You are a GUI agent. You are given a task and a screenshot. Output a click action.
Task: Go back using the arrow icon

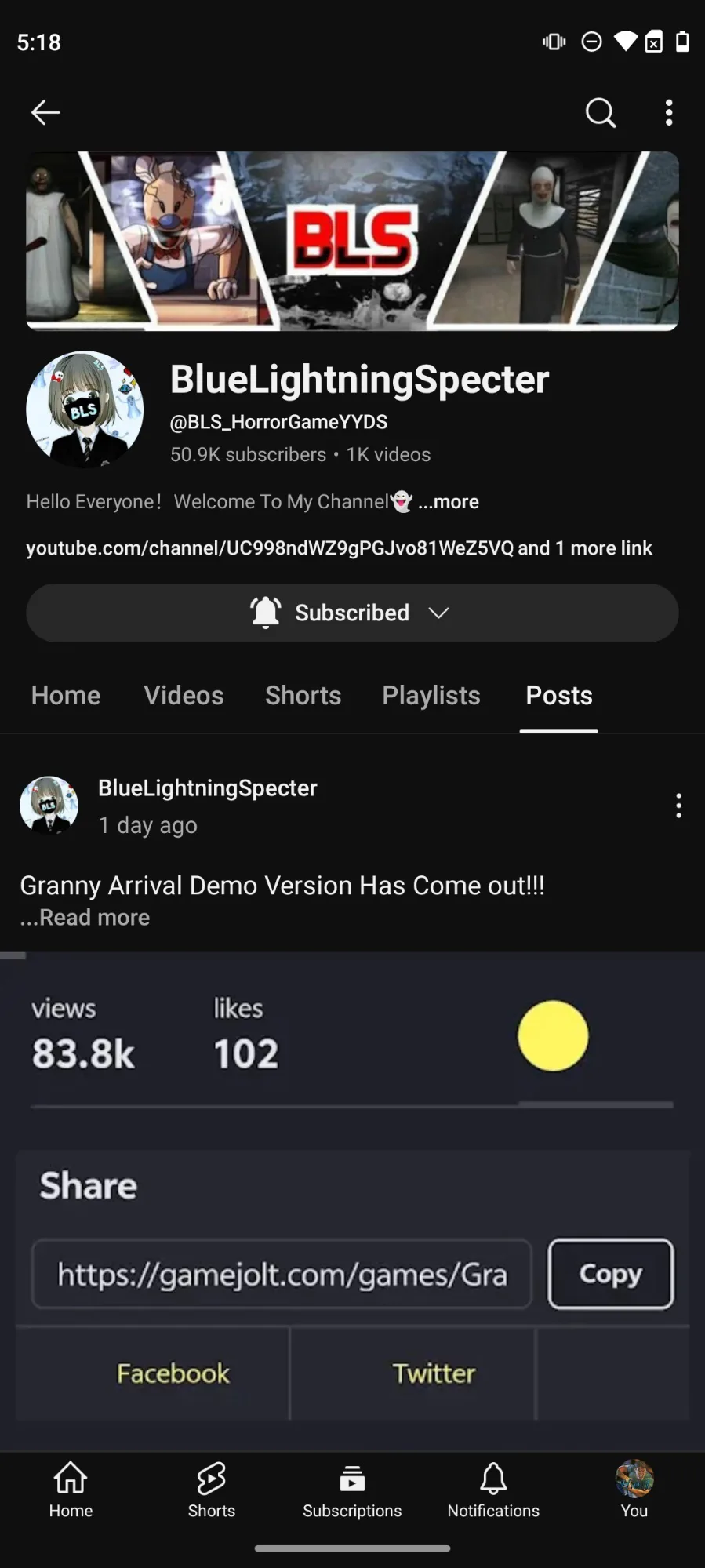click(x=45, y=112)
